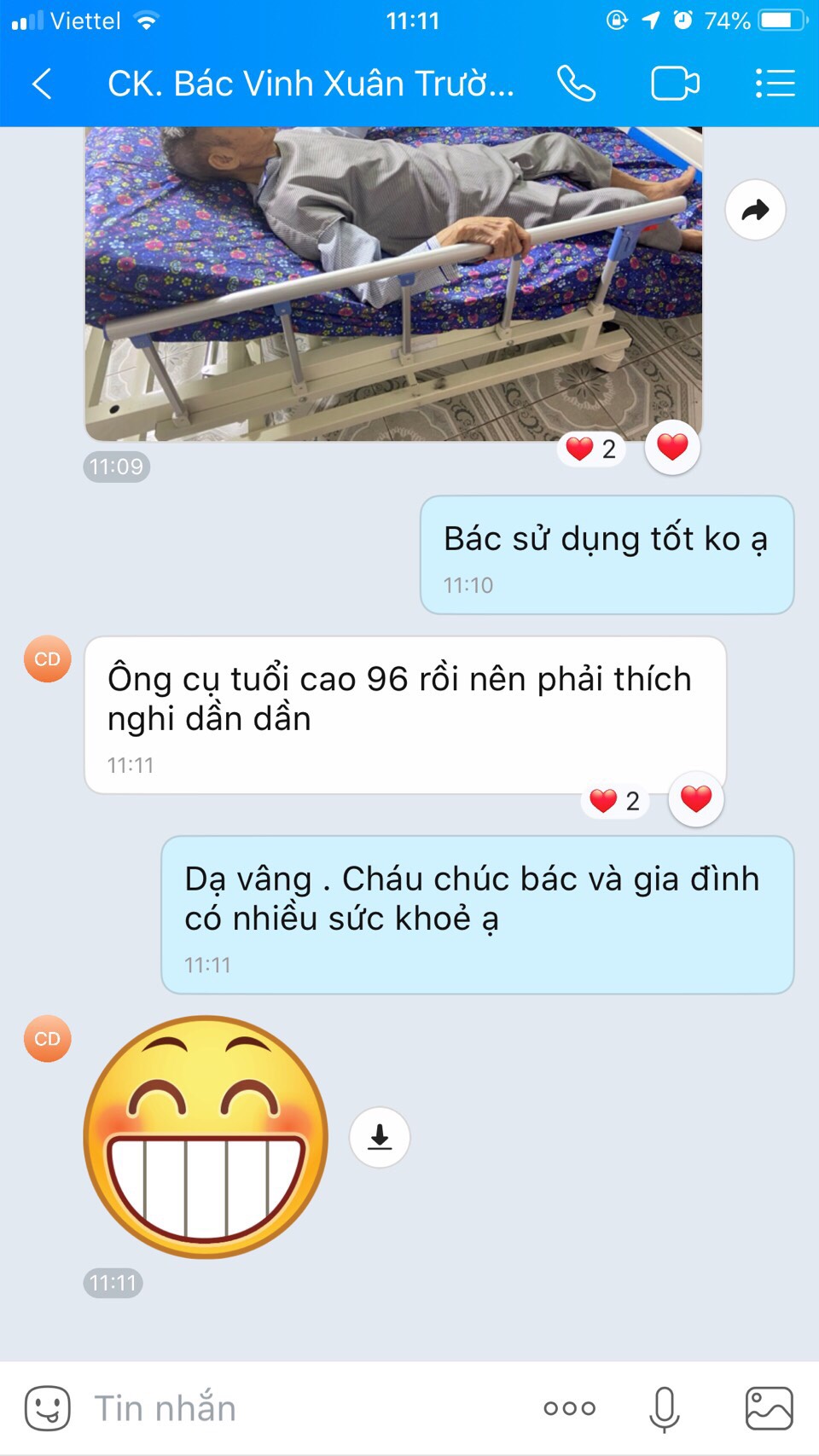
Task: React with heart on the photo
Action: click(x=672, y=447)
